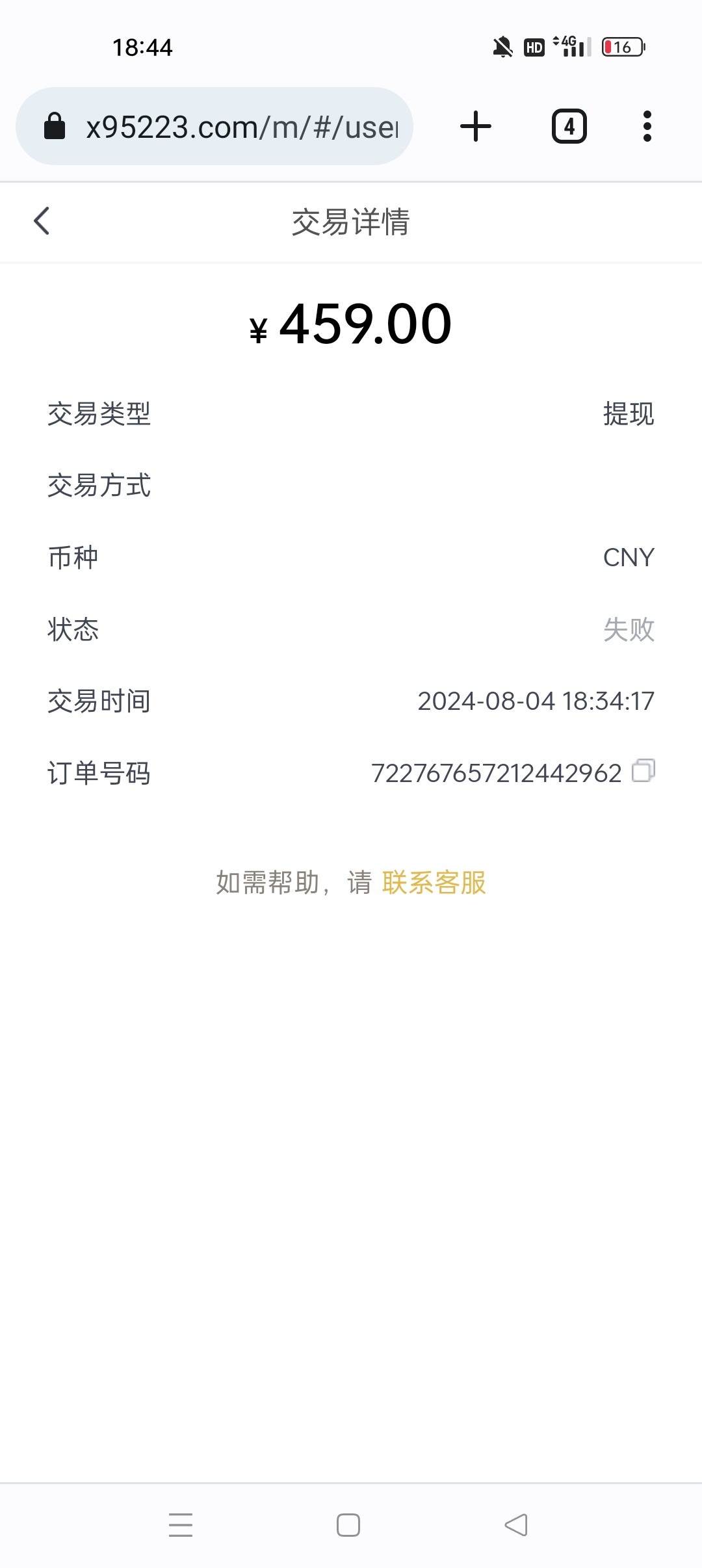Viewport: 702px width, 1568px height.
Task: Copy the order number
Action: click(643, 771)
